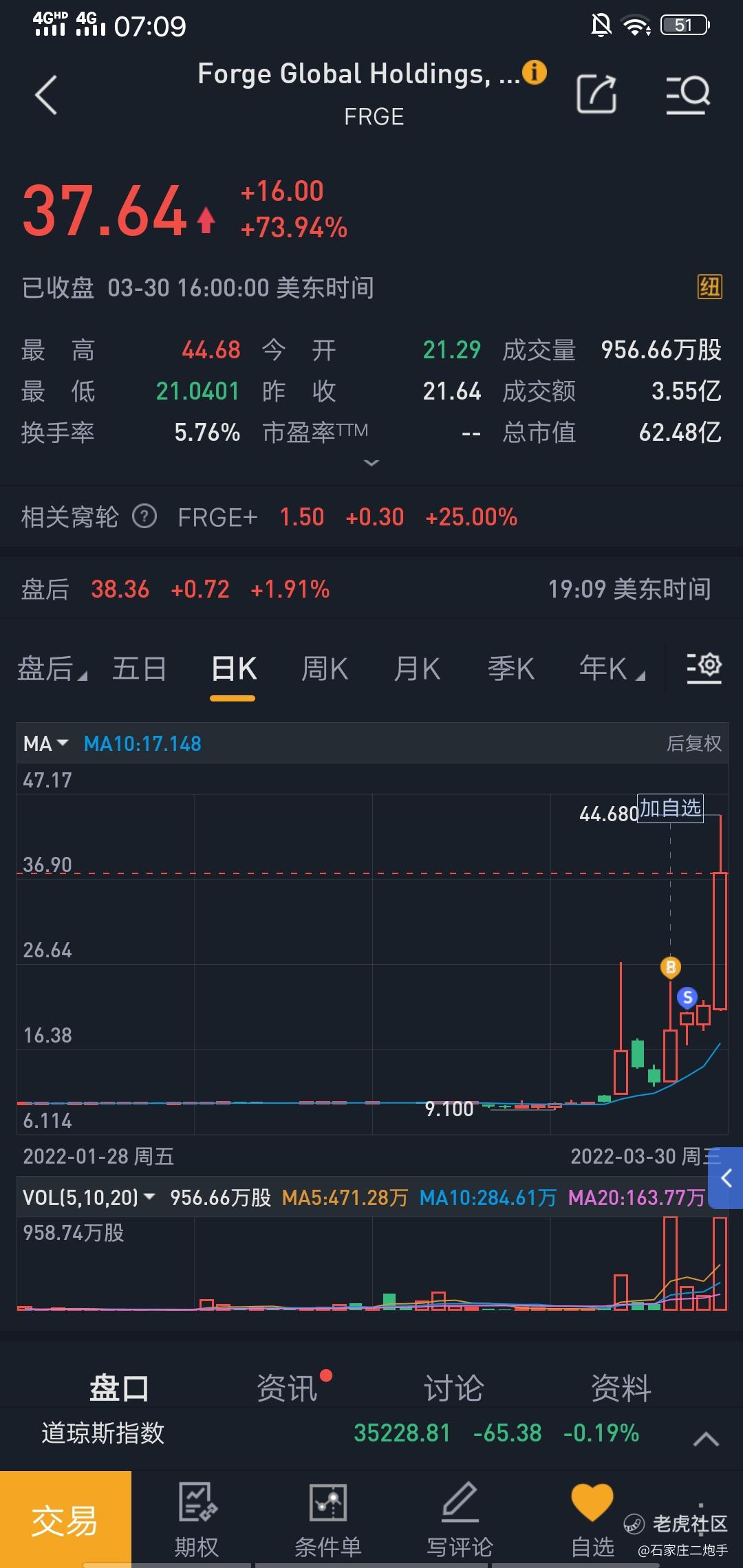Open the info icon beside the stock name
This screenshot has width=743, height=1568.
pos(535,72)
